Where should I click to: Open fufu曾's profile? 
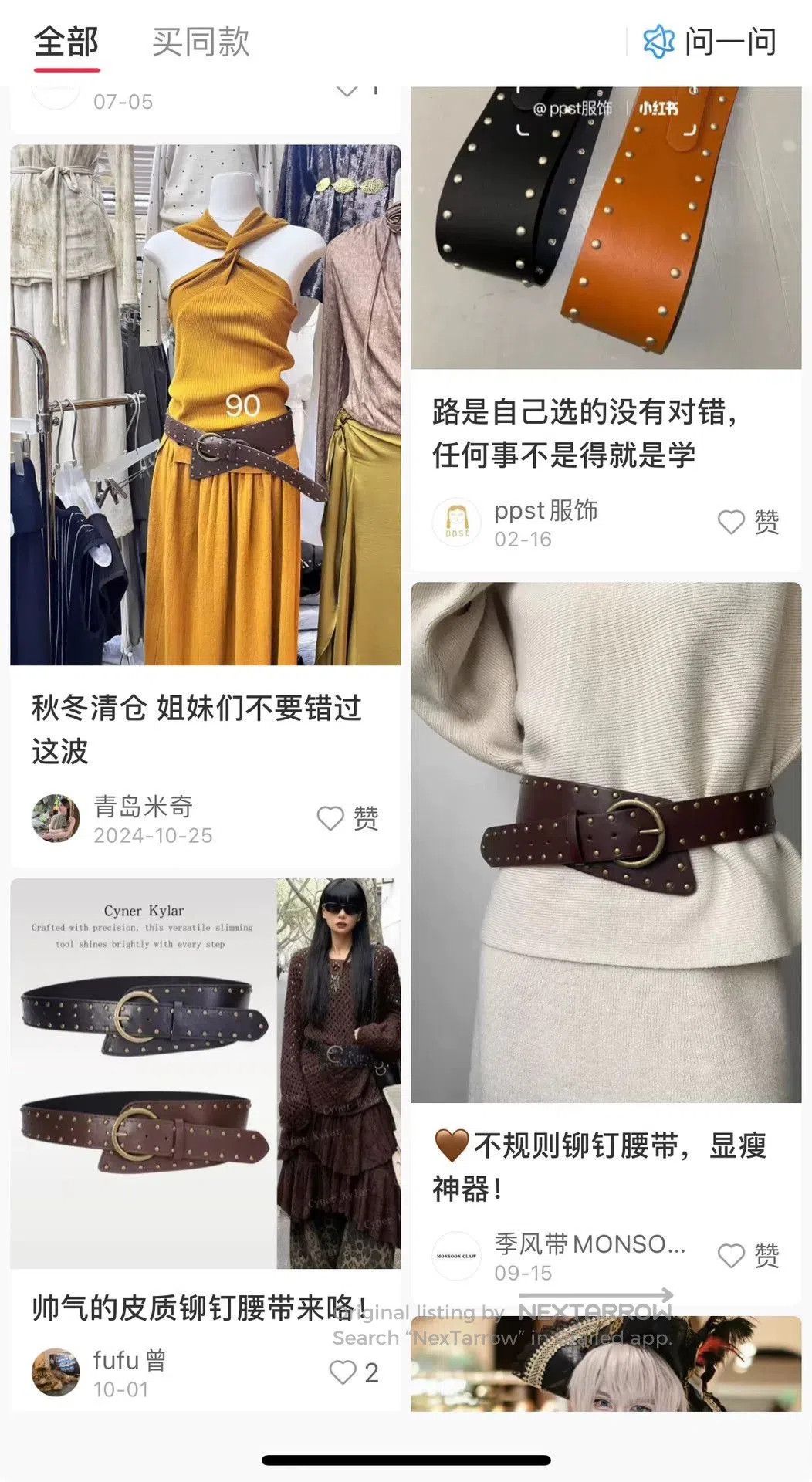point(56,1372)
